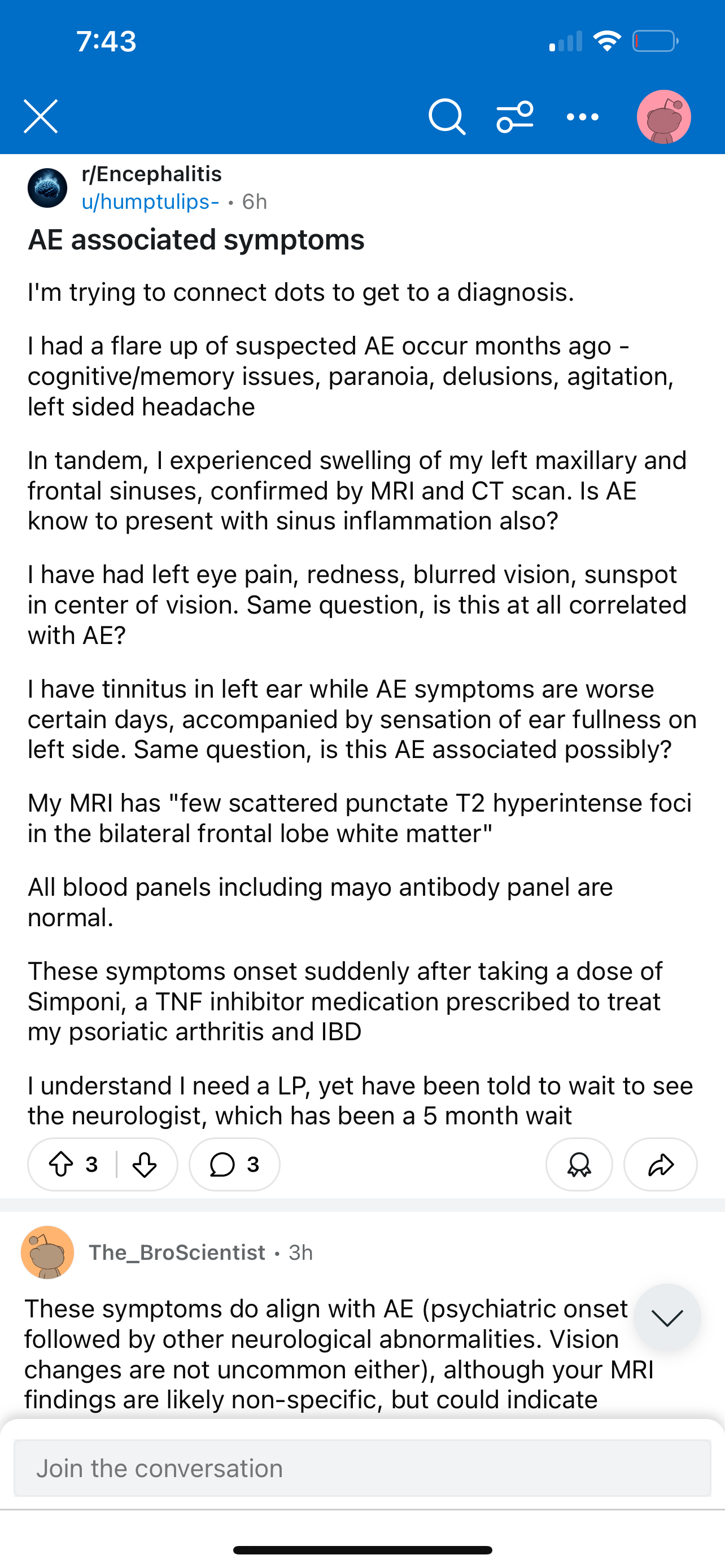Image resolution: width=725 pixels, height=1568 pixels.
Task: Open the comments button showing 3
Action: (x=234, y=1164)
